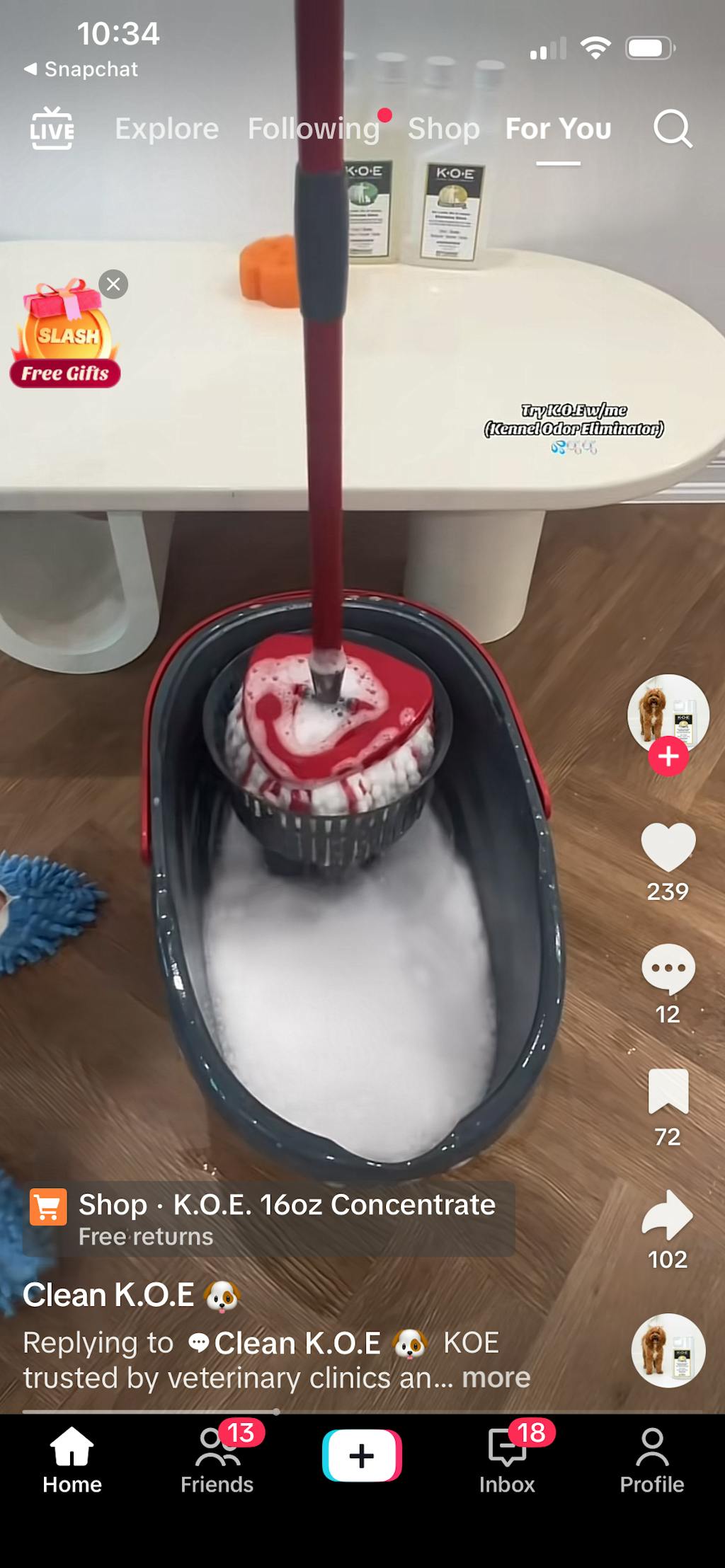Go to the Friends tab

click(217, 1459)
